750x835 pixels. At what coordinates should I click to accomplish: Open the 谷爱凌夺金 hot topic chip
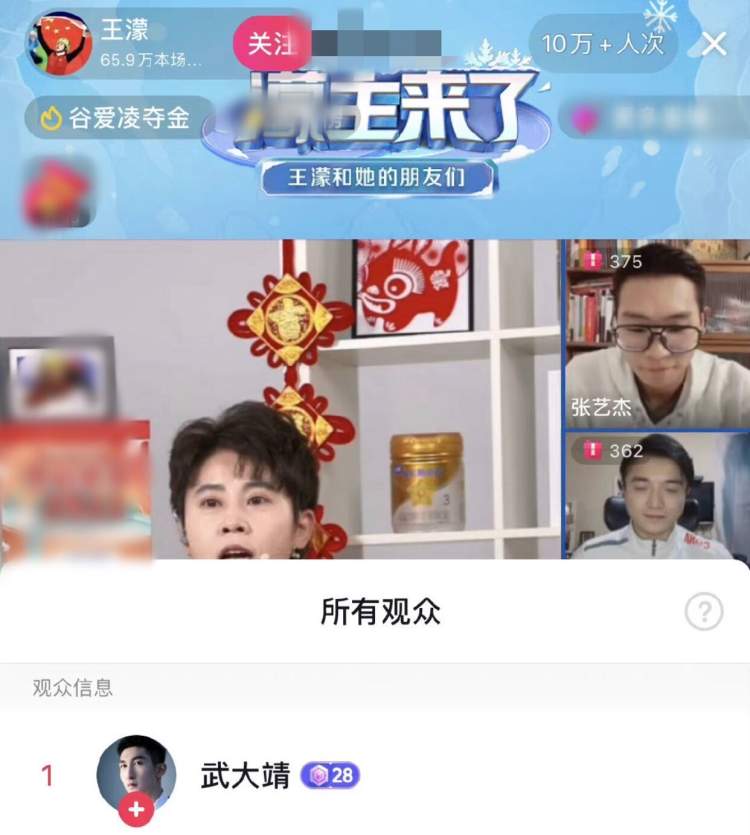pyautogui.click(x=118, y=119)
